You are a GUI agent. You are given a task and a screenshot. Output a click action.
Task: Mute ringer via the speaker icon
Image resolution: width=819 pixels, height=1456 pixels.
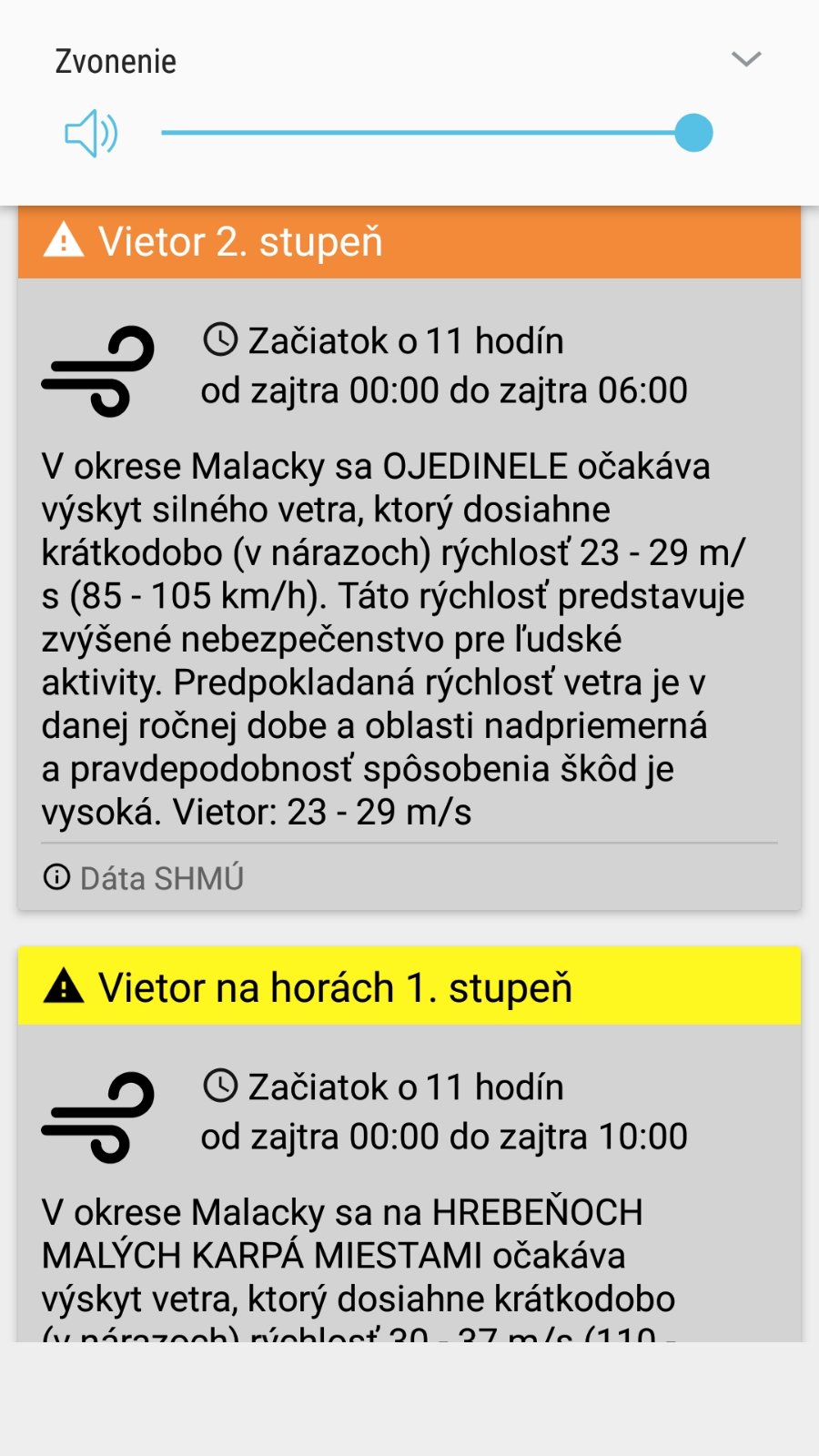coord(91,134)
